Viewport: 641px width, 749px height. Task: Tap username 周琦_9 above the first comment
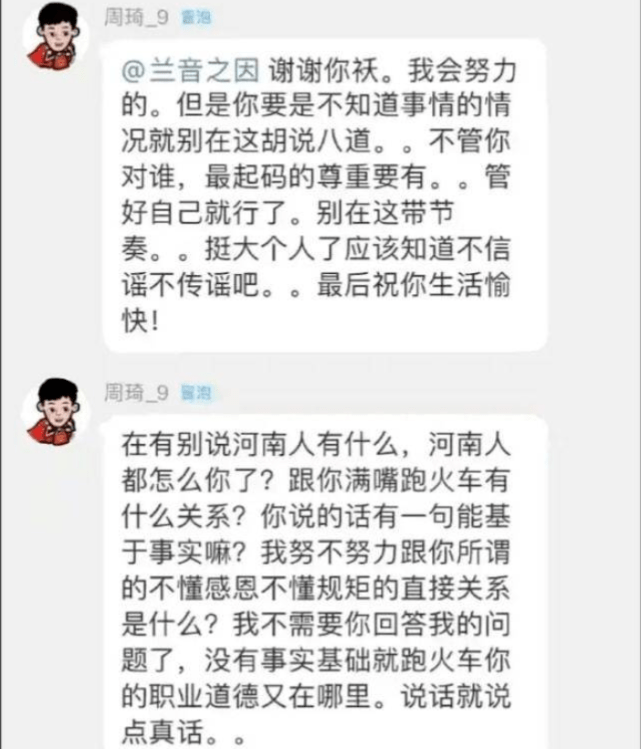coord(137,16)
